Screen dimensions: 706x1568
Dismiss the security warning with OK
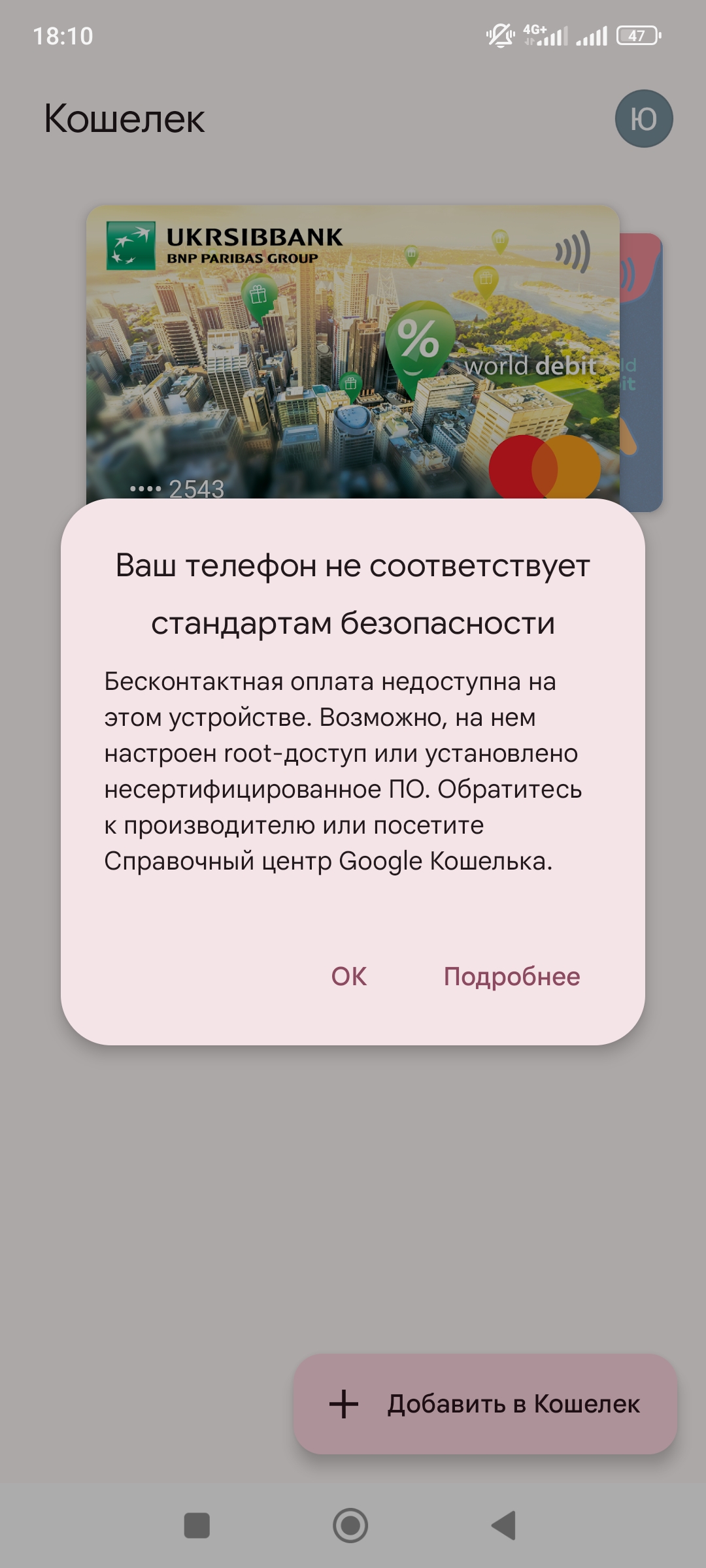click(349, 977)
